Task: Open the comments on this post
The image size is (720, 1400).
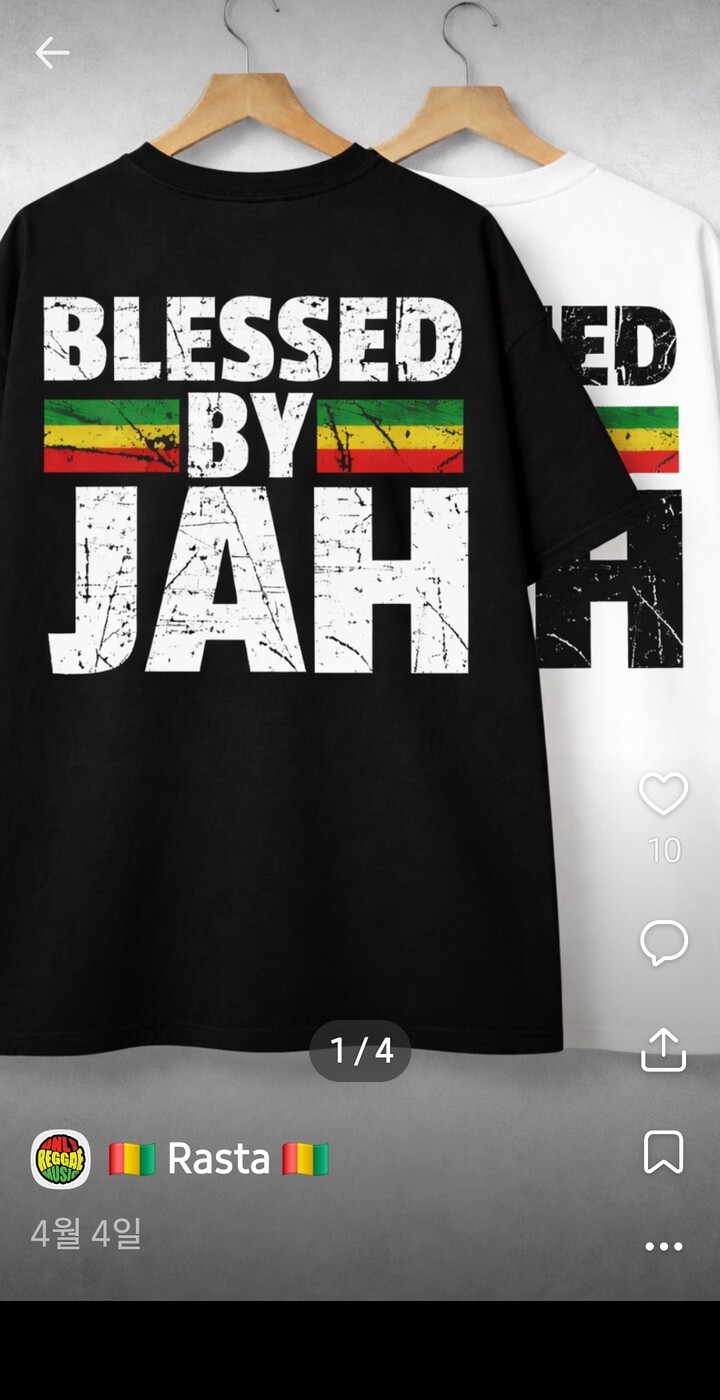Action: [664, 943]
